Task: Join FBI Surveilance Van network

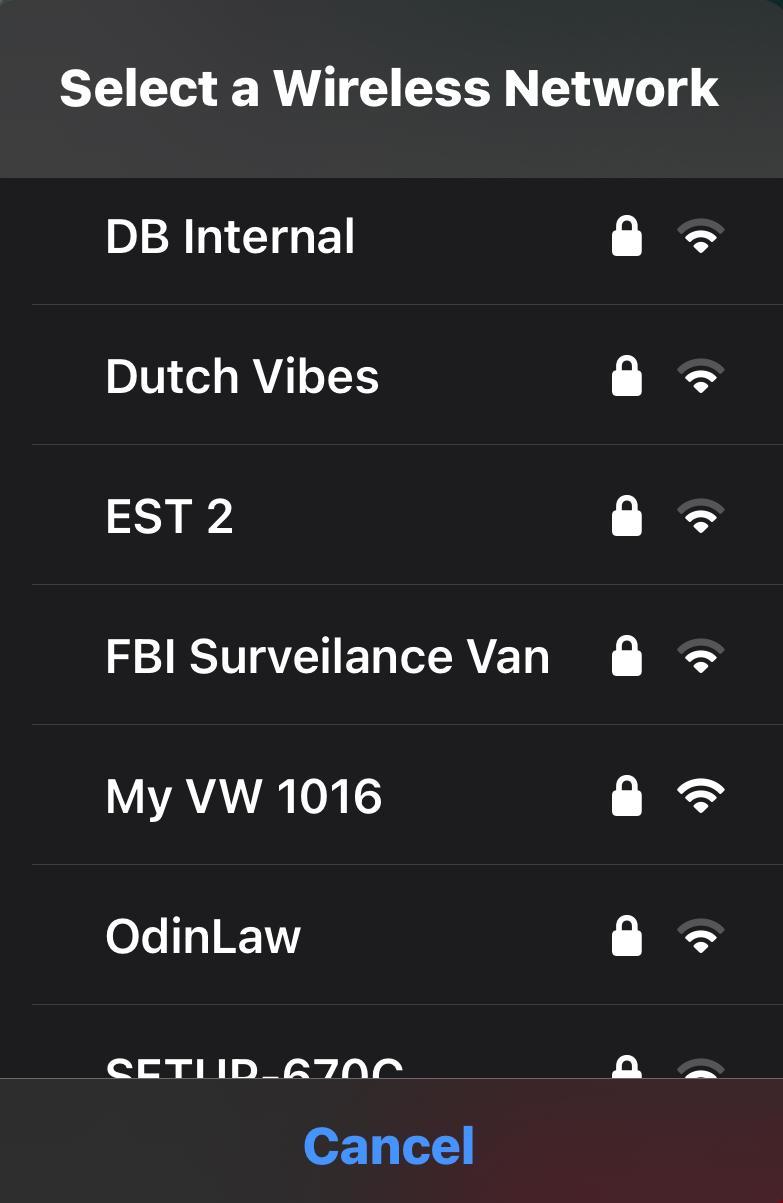Action: click(327, 657)
